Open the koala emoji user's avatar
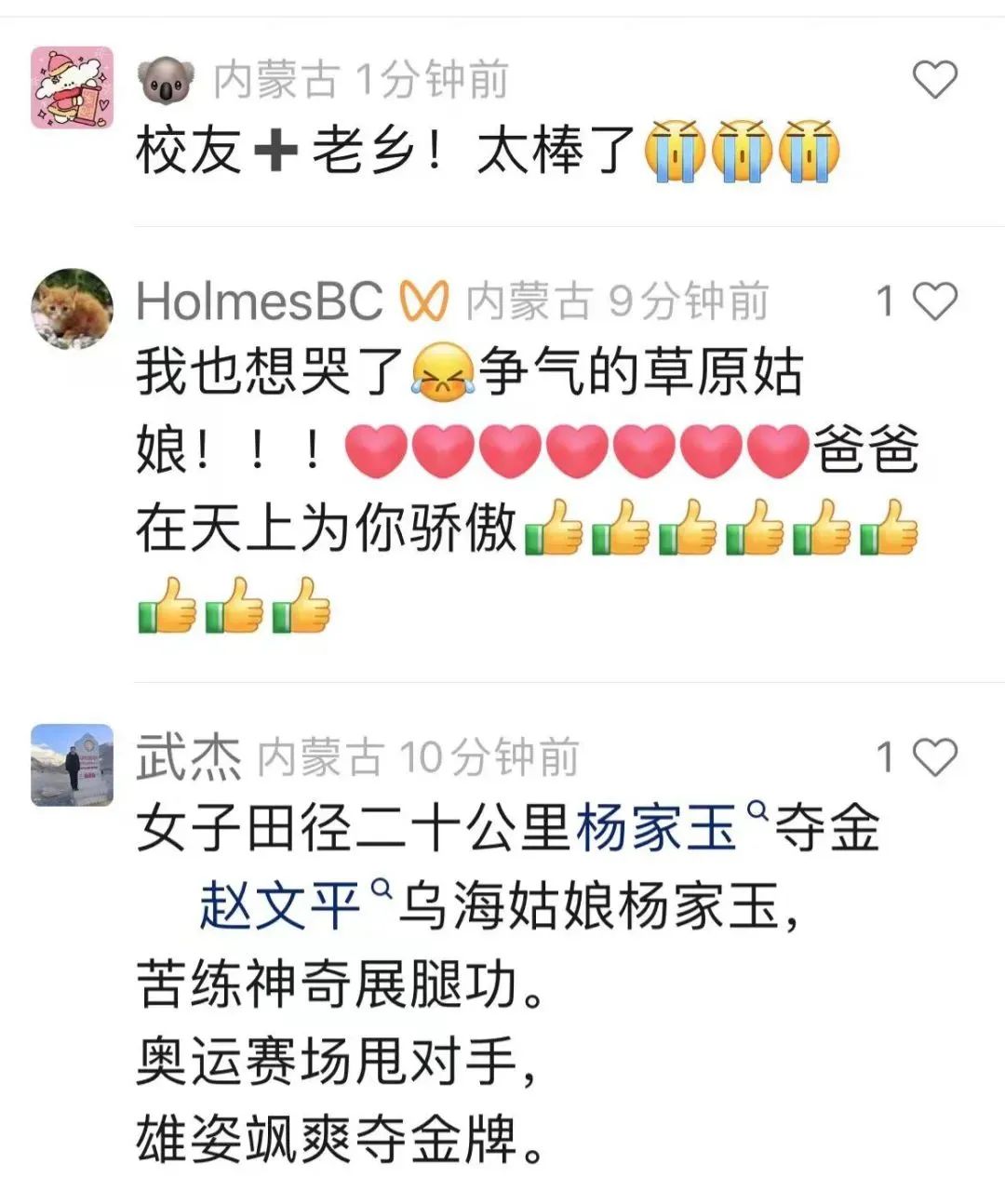This screenshot has height=1204, width=1005. click(73, 87)
